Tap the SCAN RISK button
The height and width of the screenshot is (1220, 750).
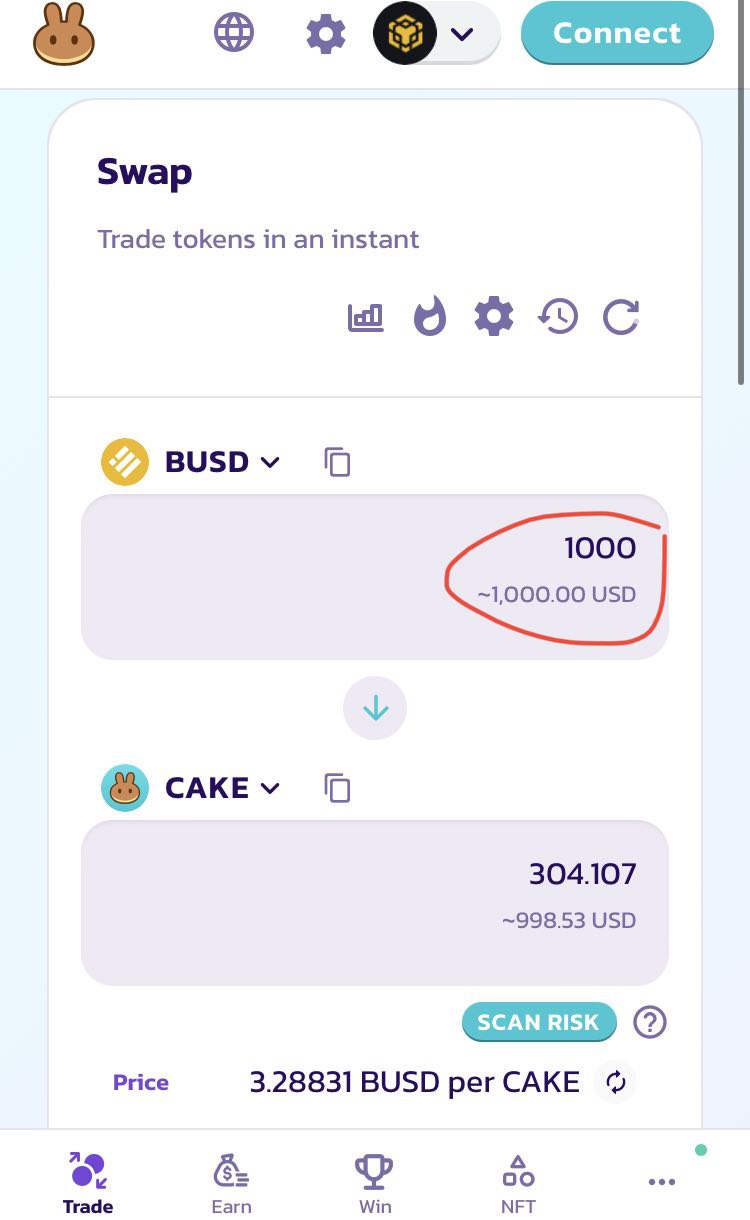click(538, 1022)
